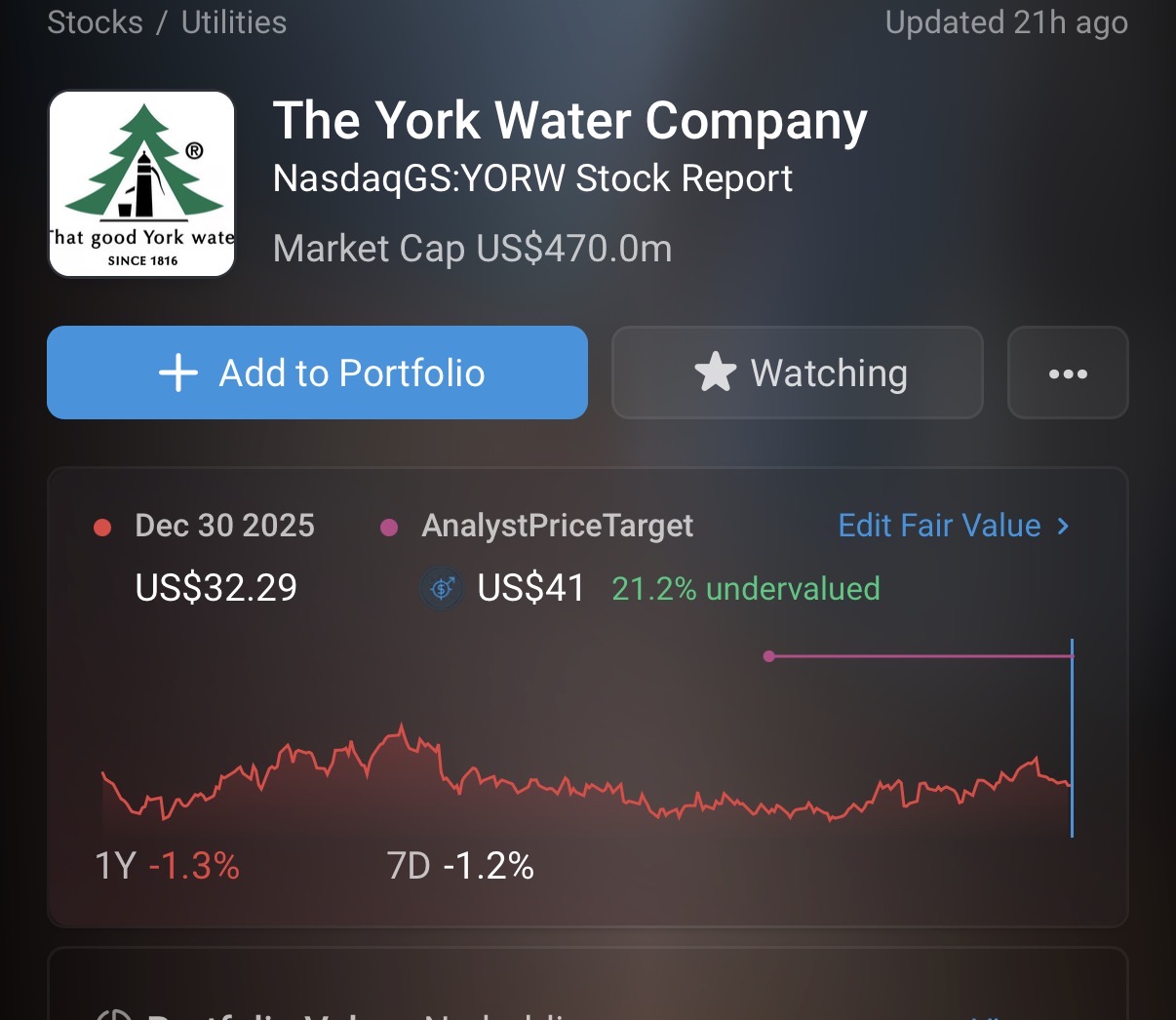Open the three-dot more options menu
1176x1020 pixels.
click(1067, 373)
